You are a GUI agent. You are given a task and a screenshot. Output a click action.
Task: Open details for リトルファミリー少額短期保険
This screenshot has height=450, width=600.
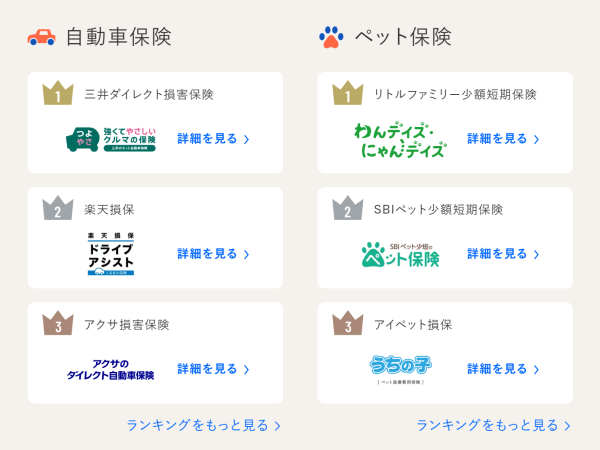[503, 139]
